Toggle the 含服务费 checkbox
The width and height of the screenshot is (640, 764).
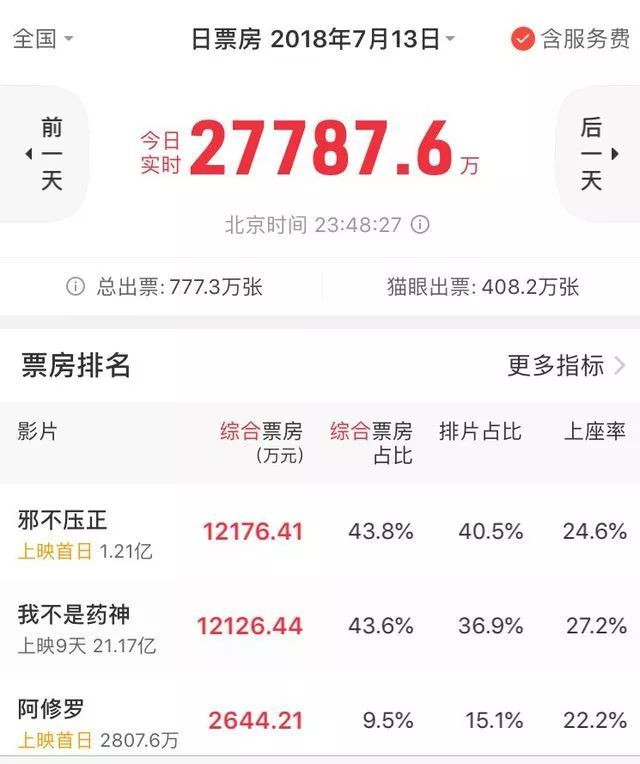(x=523, y=39)
